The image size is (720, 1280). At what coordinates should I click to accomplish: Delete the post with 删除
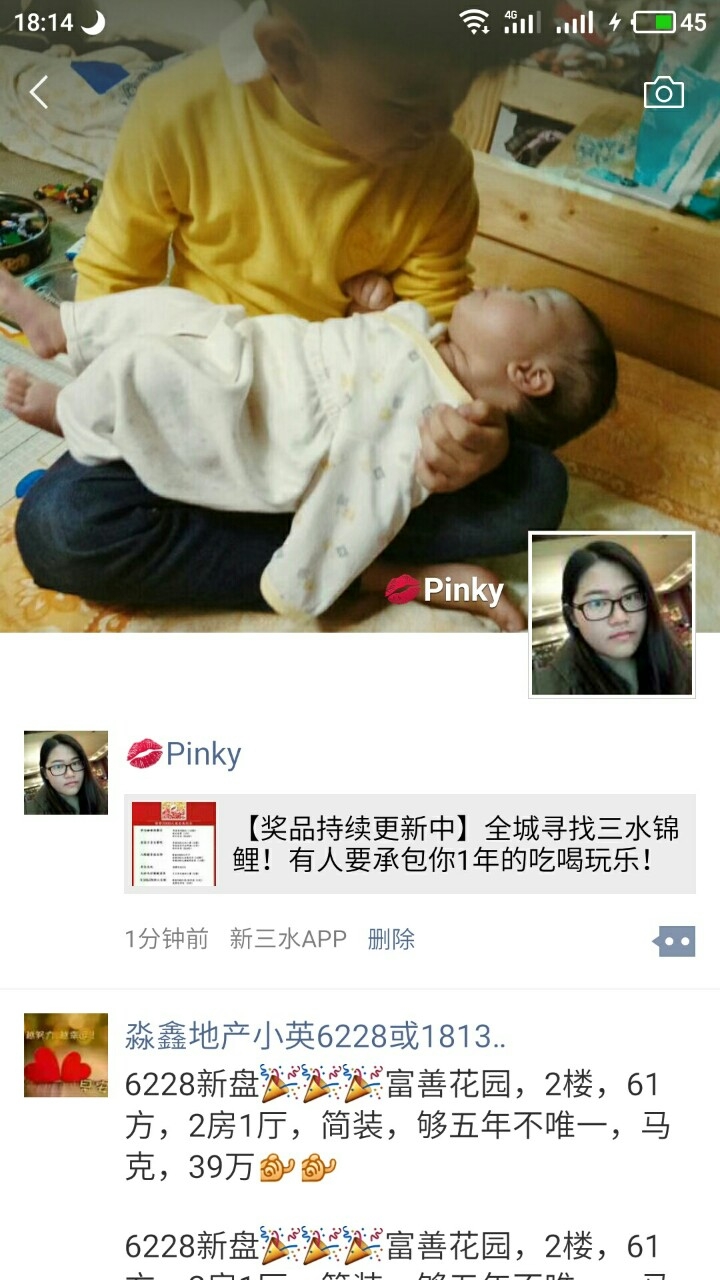391,939
